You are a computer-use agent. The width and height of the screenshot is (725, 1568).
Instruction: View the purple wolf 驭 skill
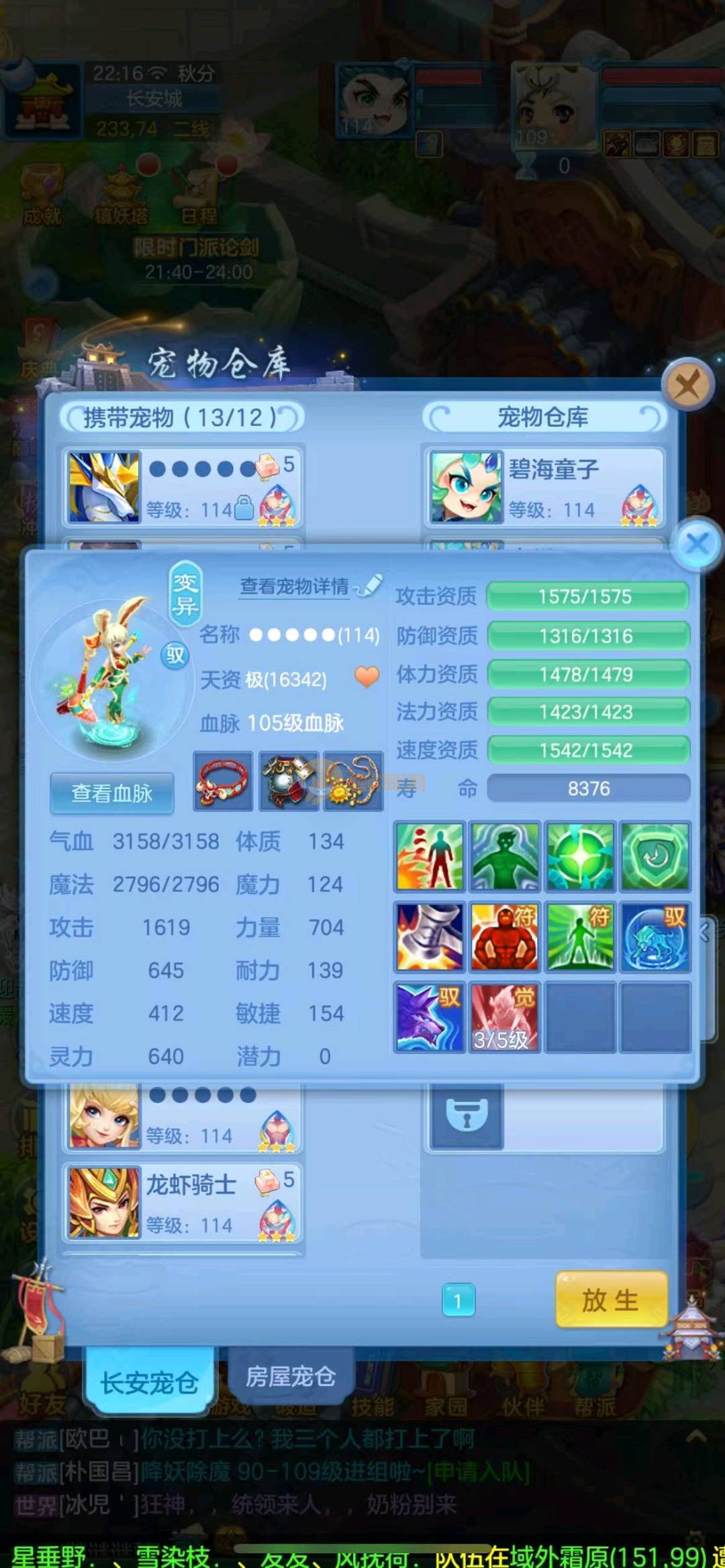(x=429, y=1017)
